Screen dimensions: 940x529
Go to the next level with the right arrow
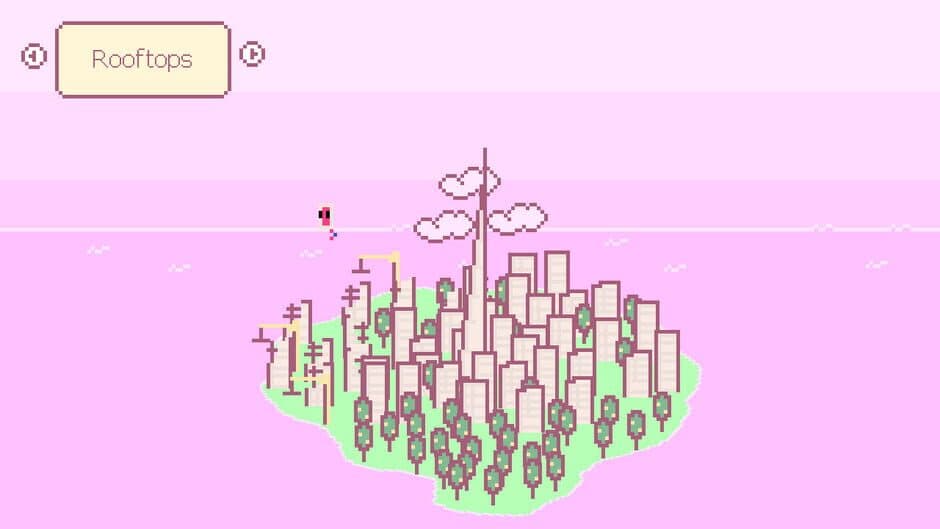(x=253, y=54)
